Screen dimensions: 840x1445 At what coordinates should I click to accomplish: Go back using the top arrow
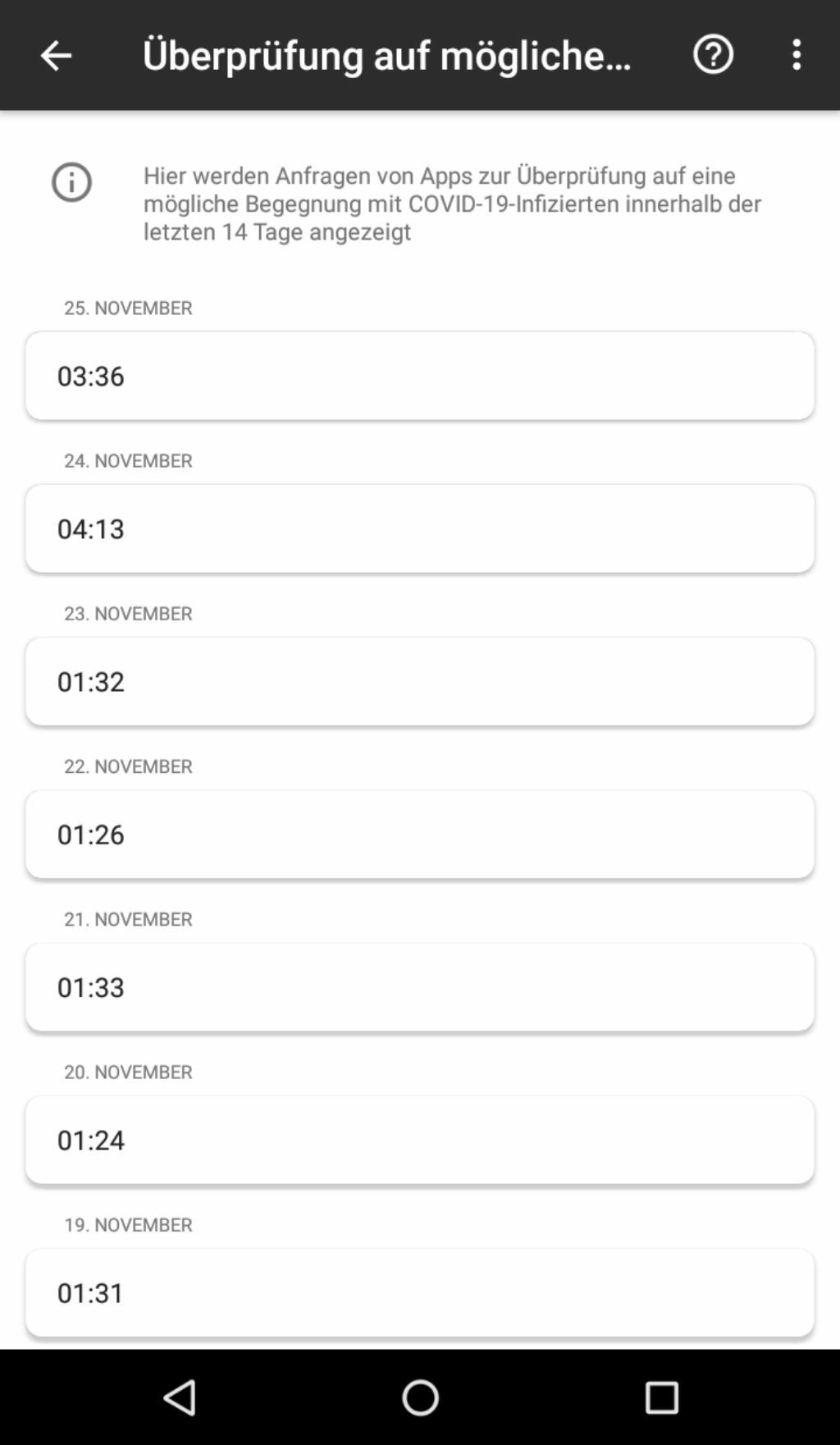[x=56, y=56]
